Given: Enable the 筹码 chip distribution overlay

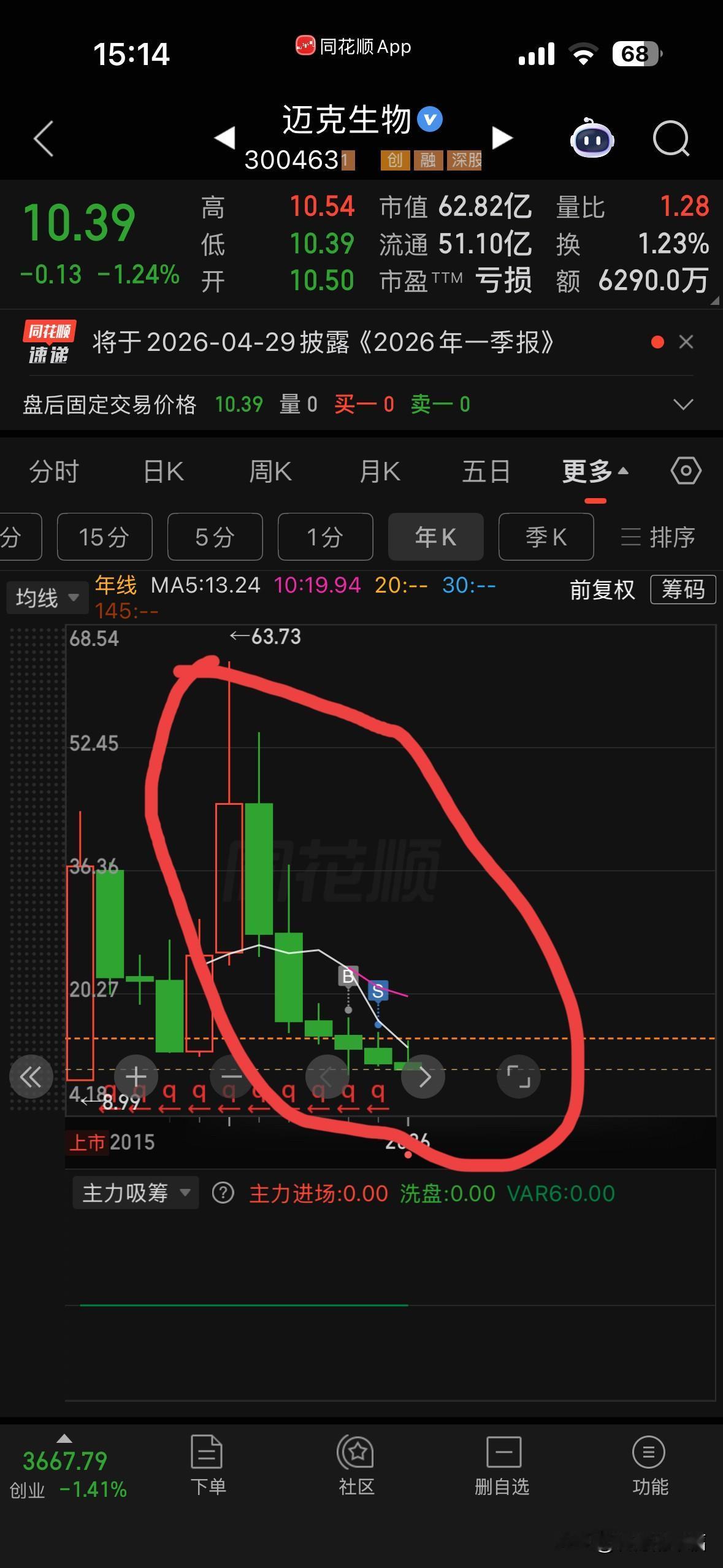Looking at the screenshot, I should pyautogui.click(x=683, y=590).
